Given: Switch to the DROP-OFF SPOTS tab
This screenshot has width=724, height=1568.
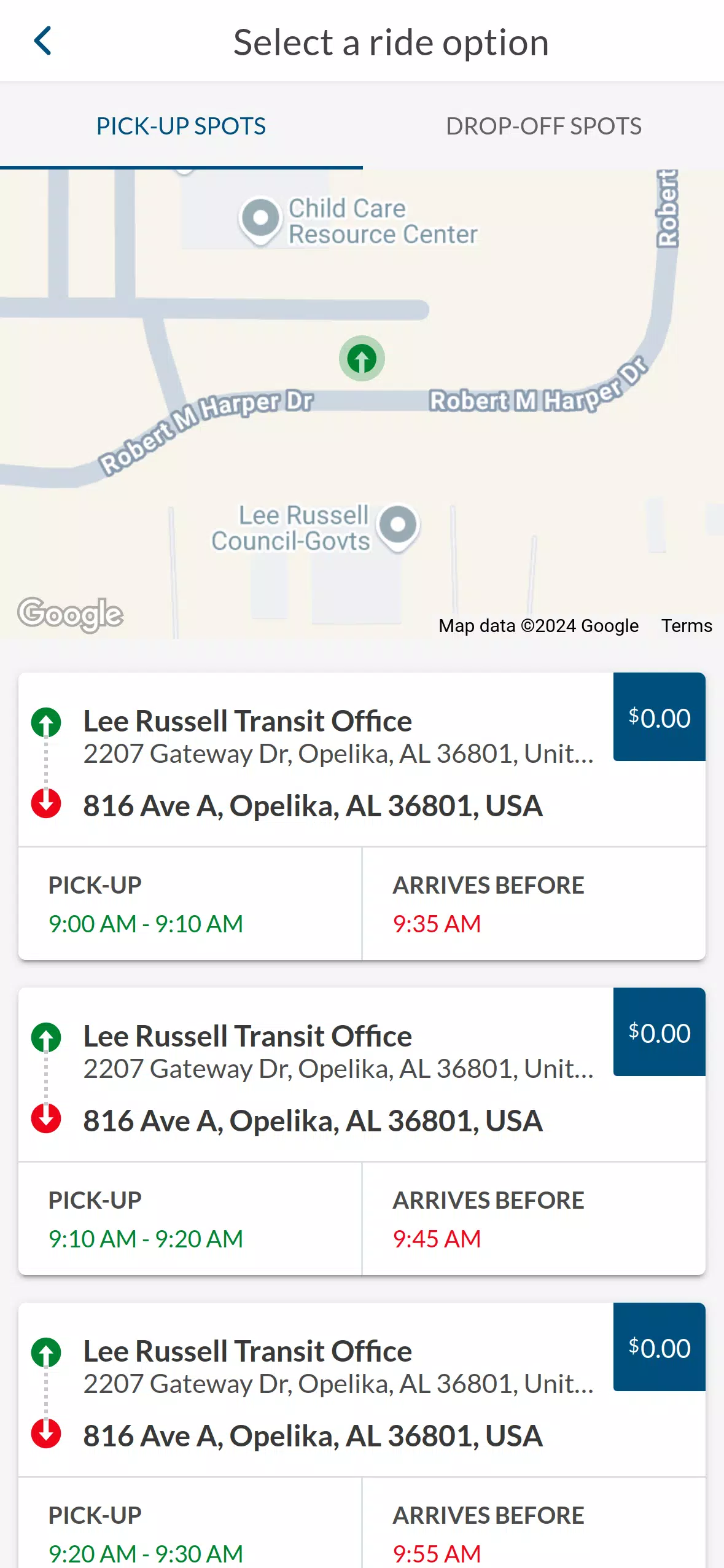Looking at the screenshot, I should 543,126.
